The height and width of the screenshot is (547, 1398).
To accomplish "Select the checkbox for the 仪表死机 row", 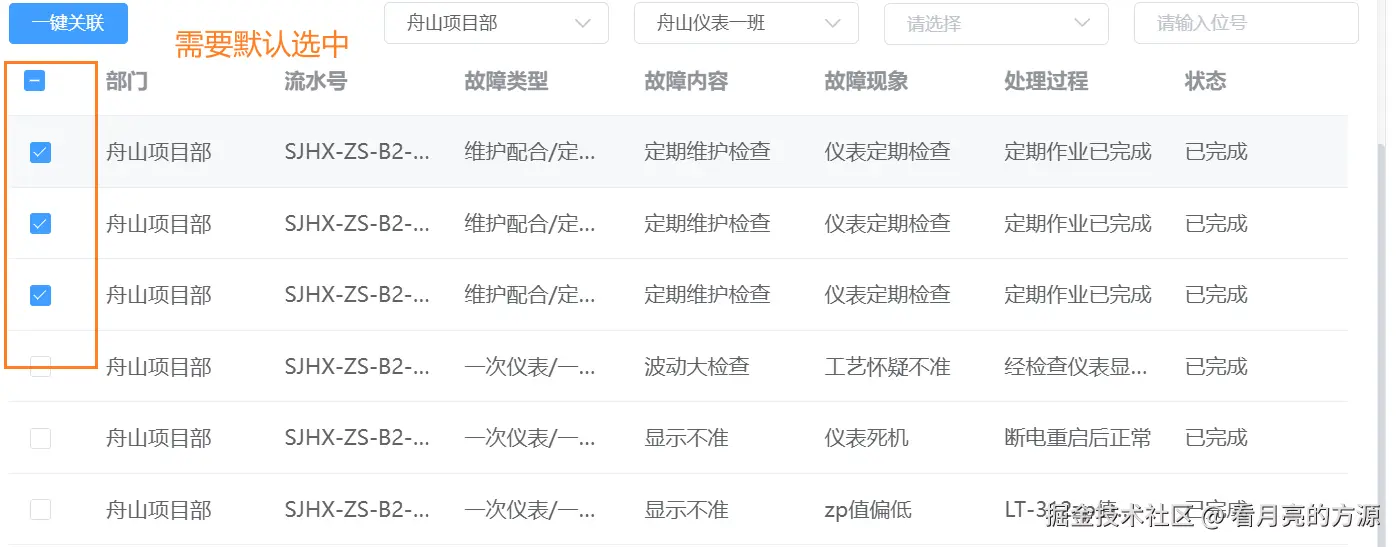I will coord(40,438).
